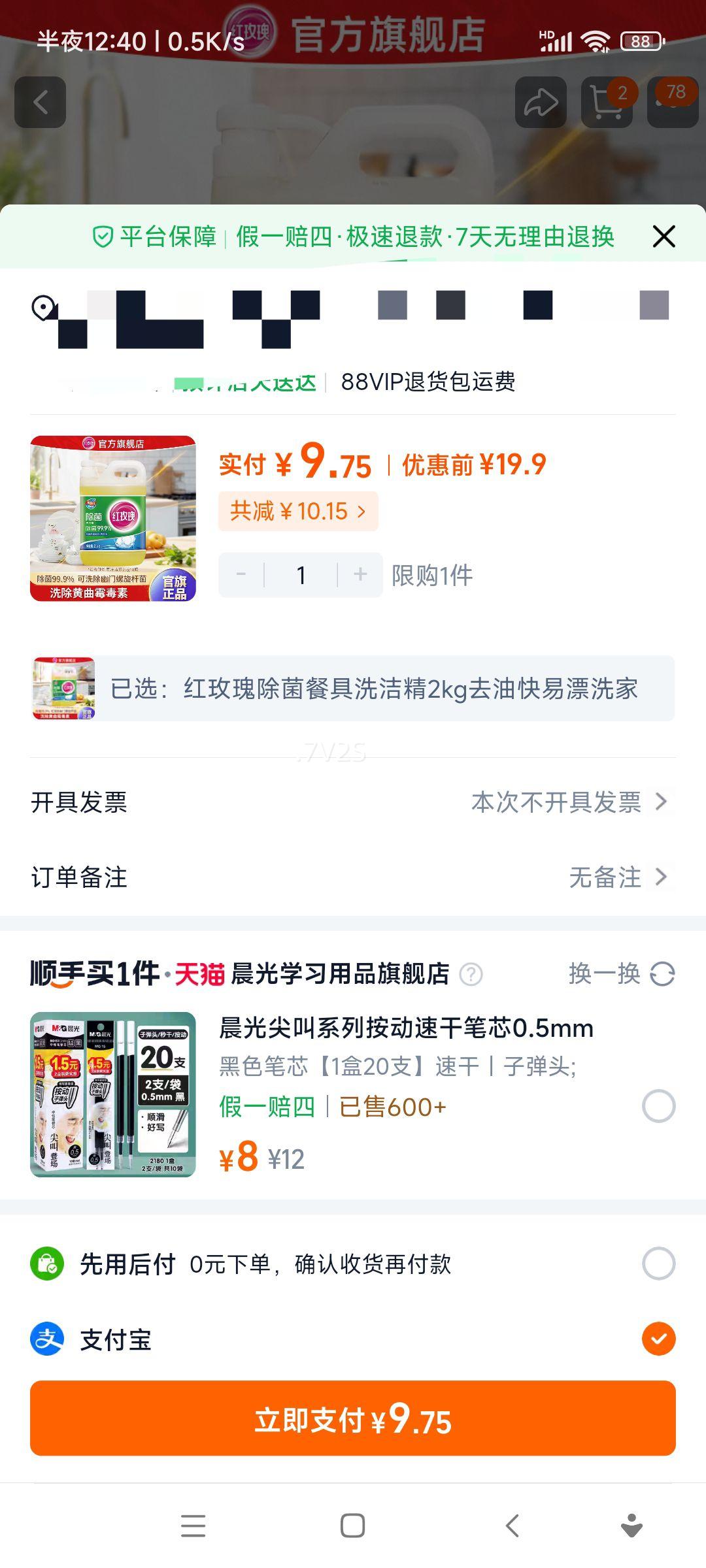Tap the 红玫瑰洗洁精 product thumbnail

[x=115, y=521]
